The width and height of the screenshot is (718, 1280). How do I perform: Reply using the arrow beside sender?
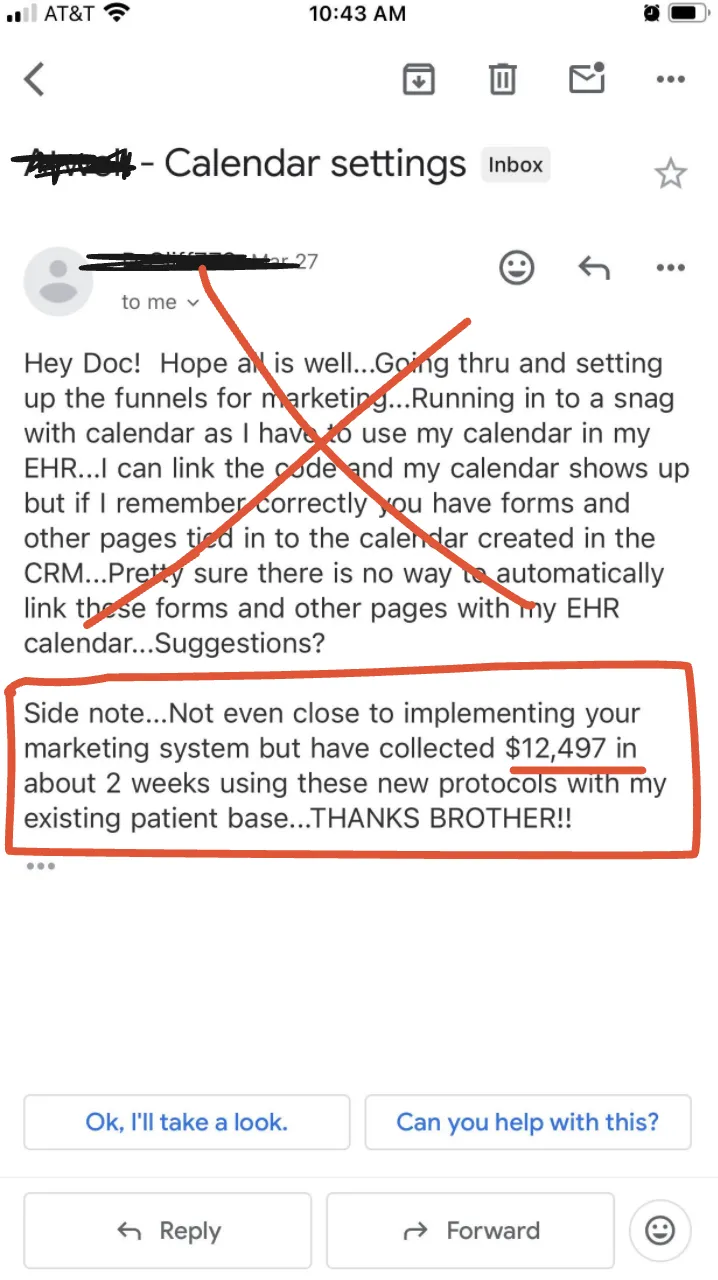coord(594,267)
